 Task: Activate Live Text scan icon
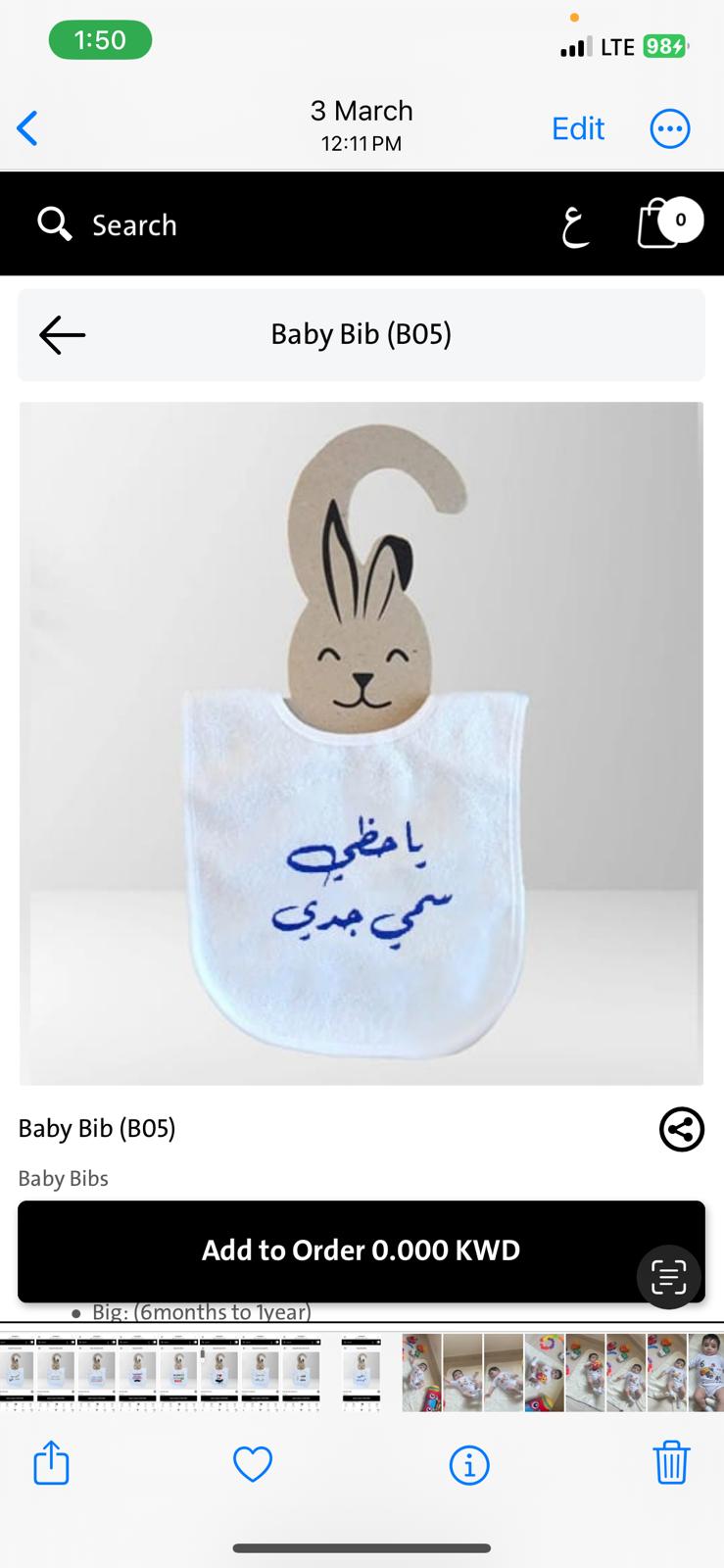669,1277
